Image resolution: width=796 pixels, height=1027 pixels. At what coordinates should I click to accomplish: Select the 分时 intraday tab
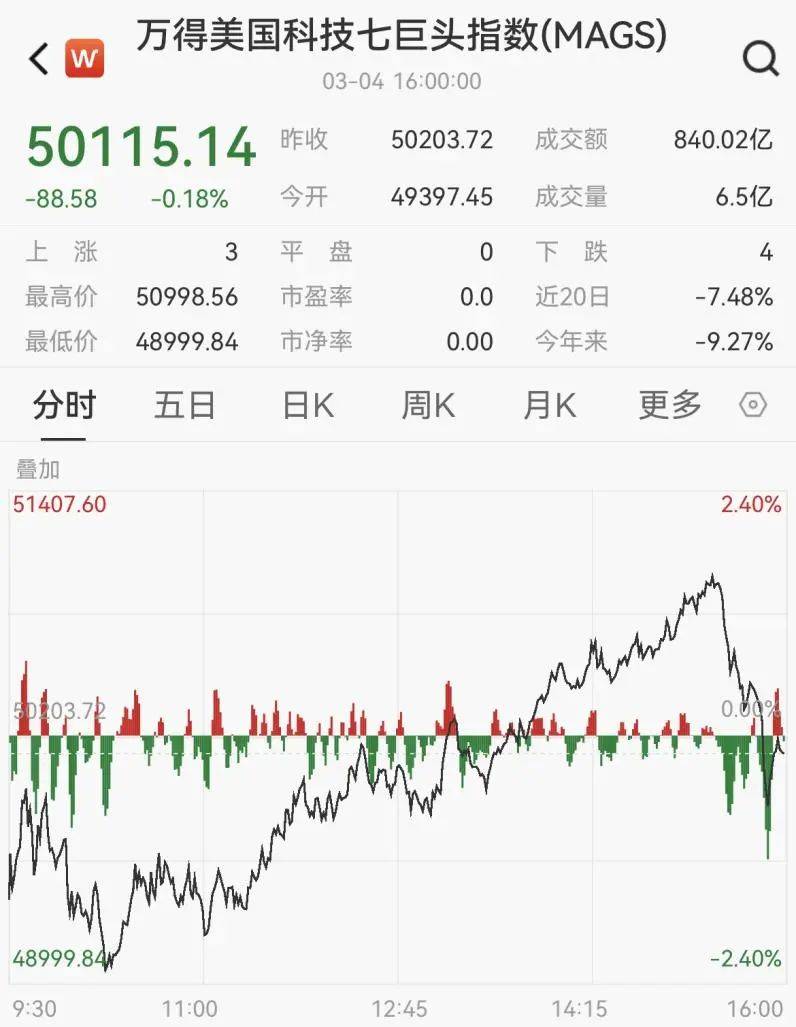(64, 405)
